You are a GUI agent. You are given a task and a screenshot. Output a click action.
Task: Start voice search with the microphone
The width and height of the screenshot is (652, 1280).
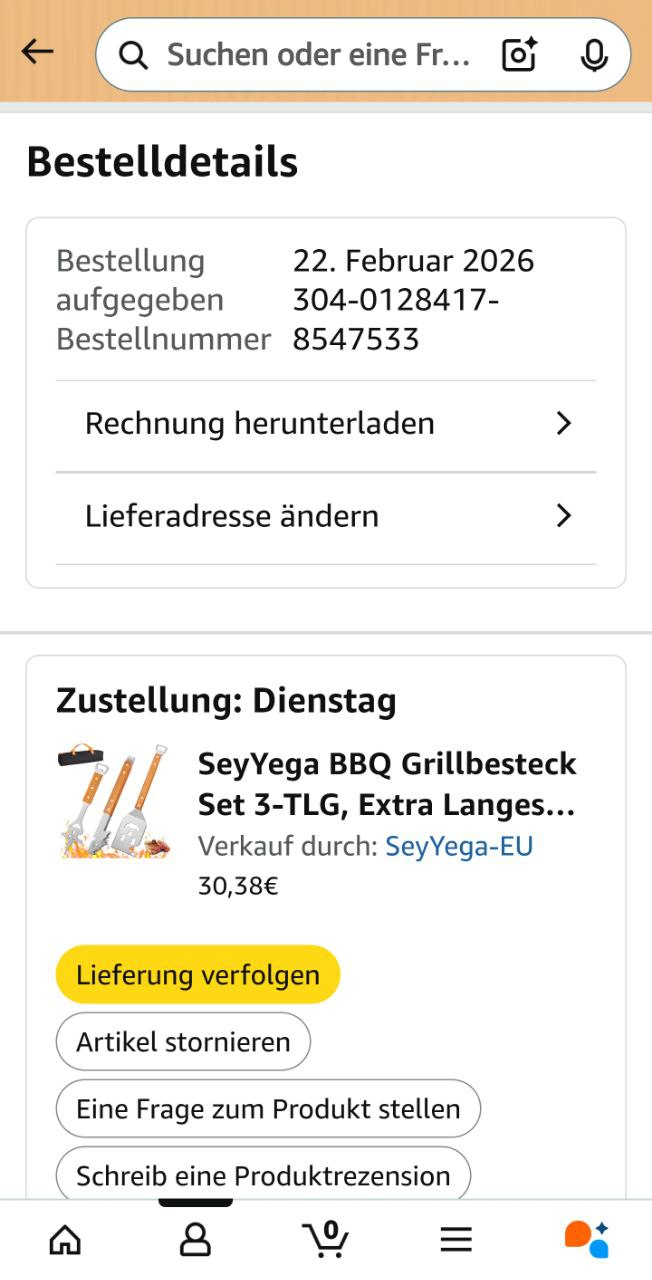coord(594,55)
